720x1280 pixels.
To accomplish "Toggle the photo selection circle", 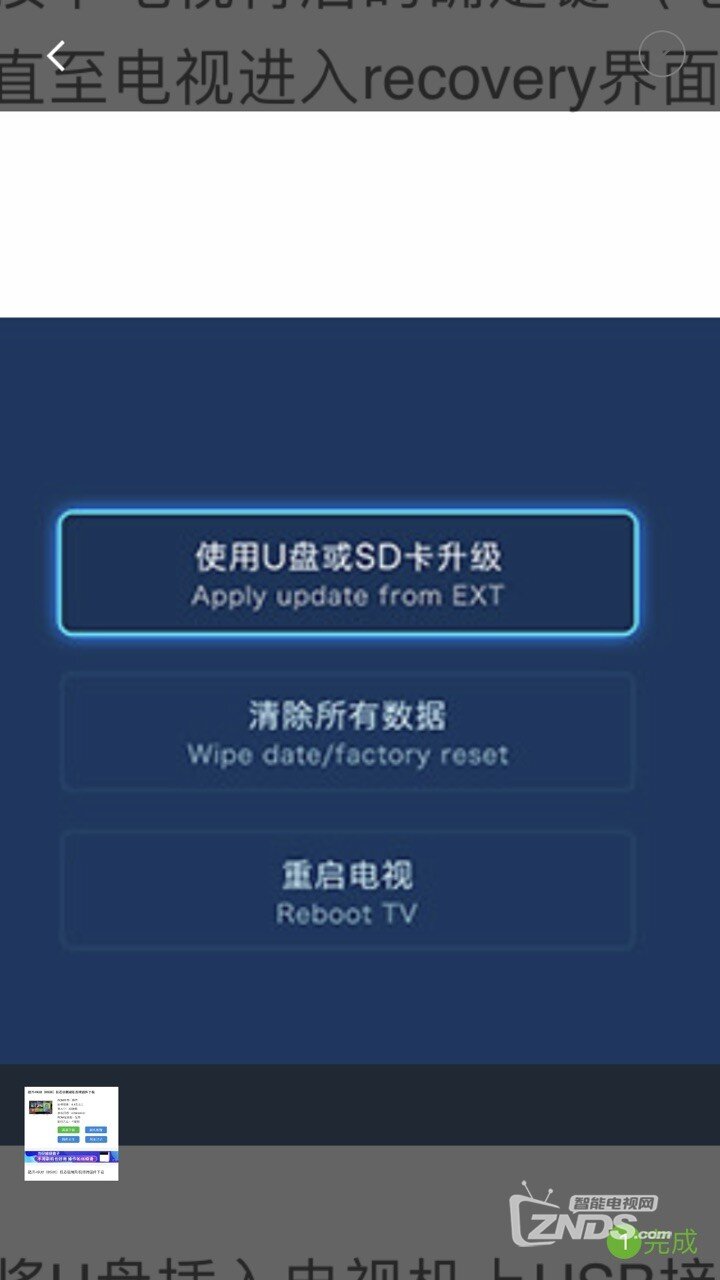I will tap(661, 54).
